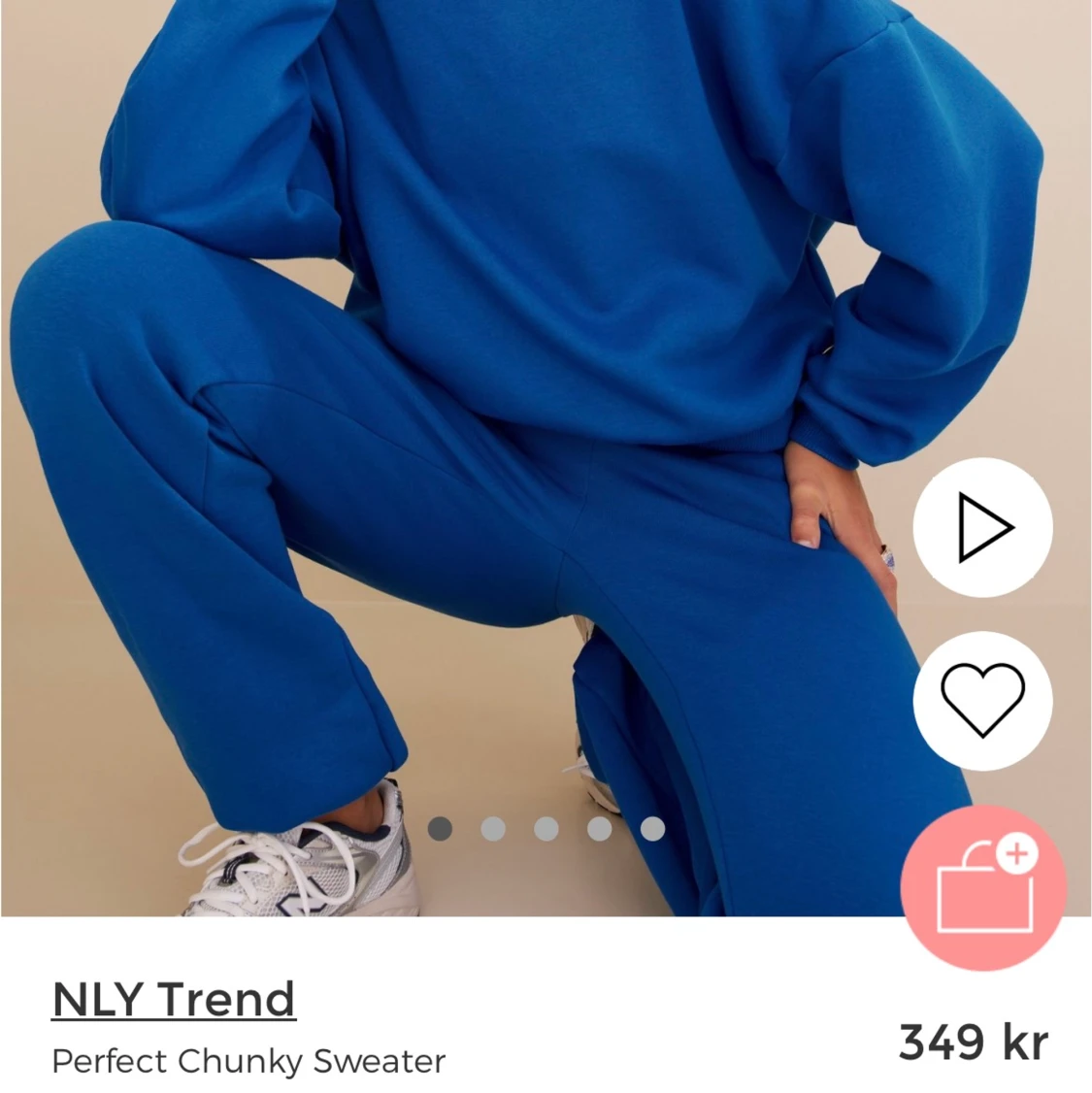Image resolution: width=1092 pixels, height=1093 pixels.
Task: Jump to the fourth carousel dot
Action: point(599,828)
